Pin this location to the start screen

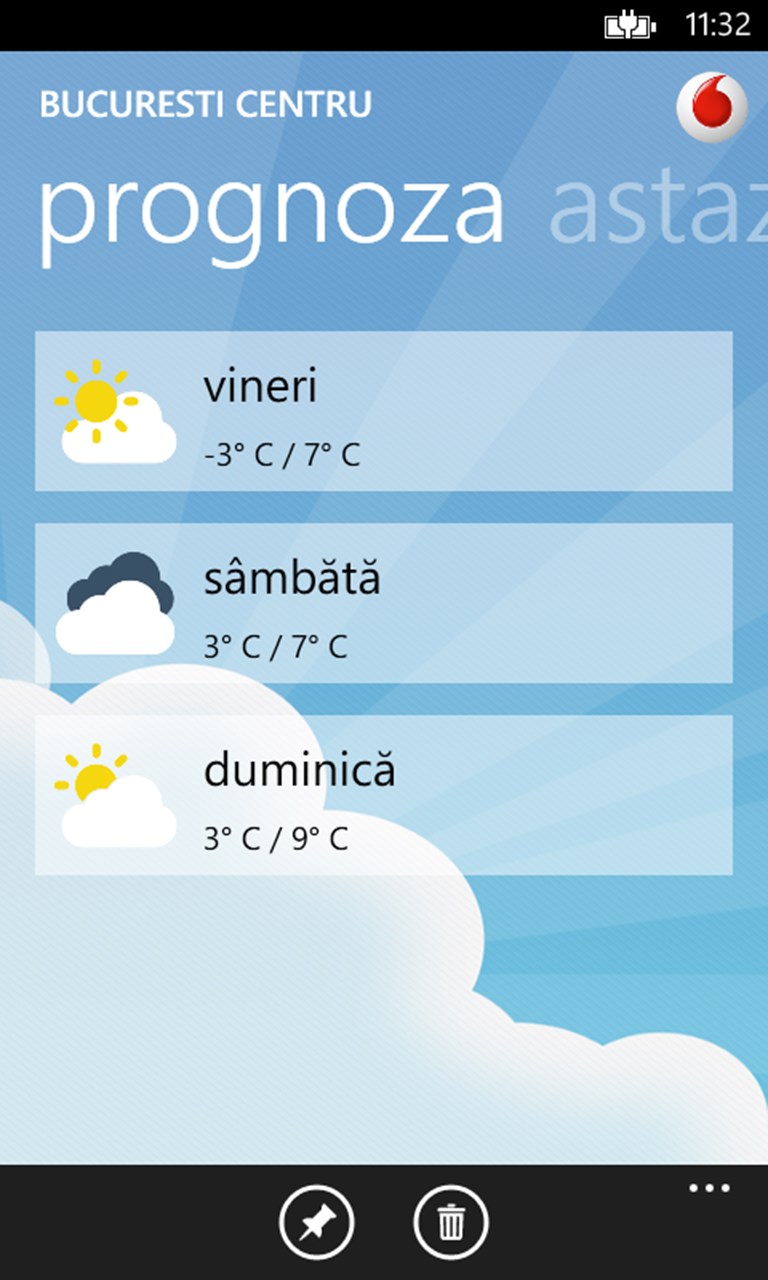(x=316, y=1221)
